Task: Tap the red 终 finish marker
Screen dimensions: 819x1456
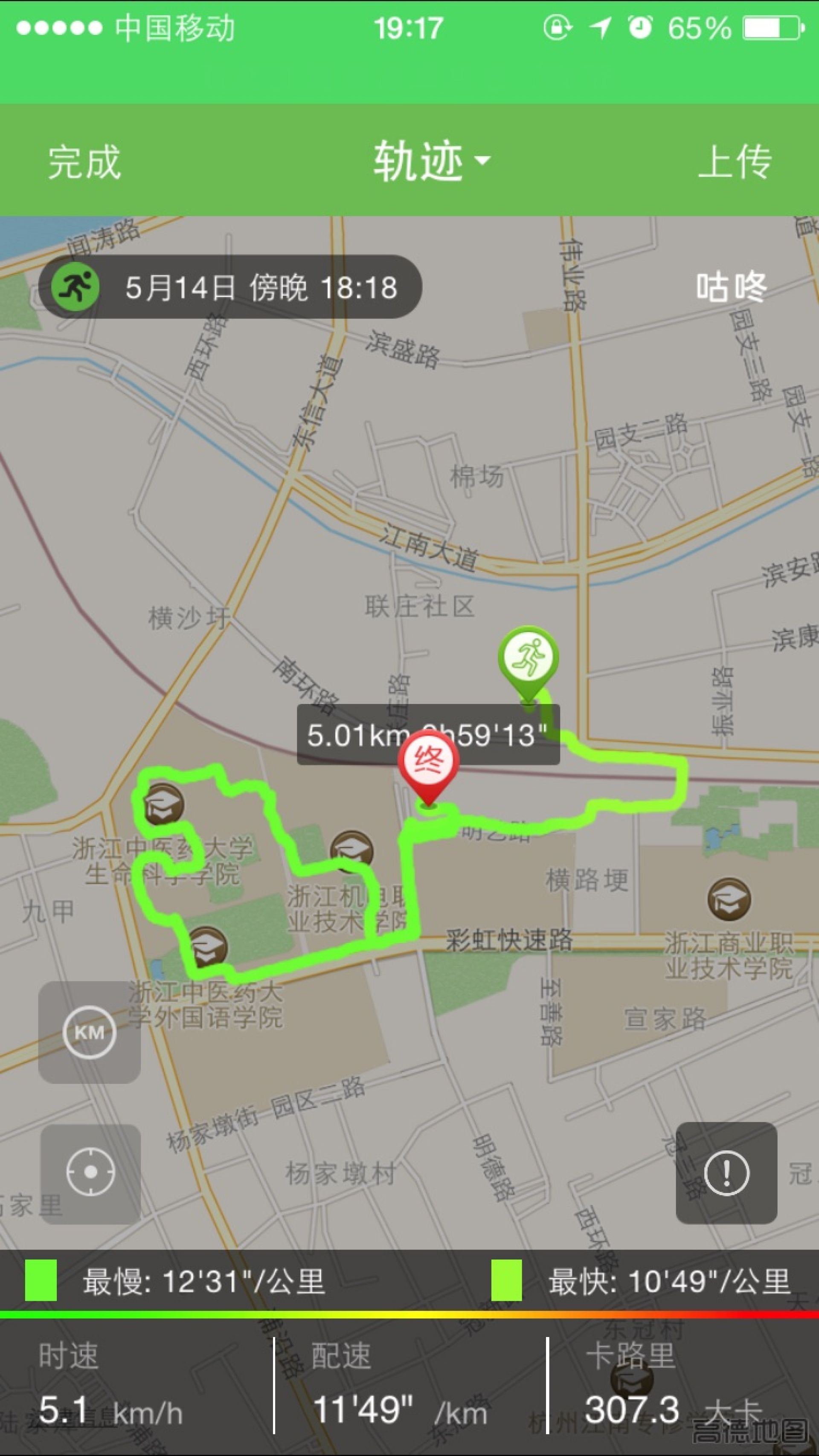Action: point(428,762)
